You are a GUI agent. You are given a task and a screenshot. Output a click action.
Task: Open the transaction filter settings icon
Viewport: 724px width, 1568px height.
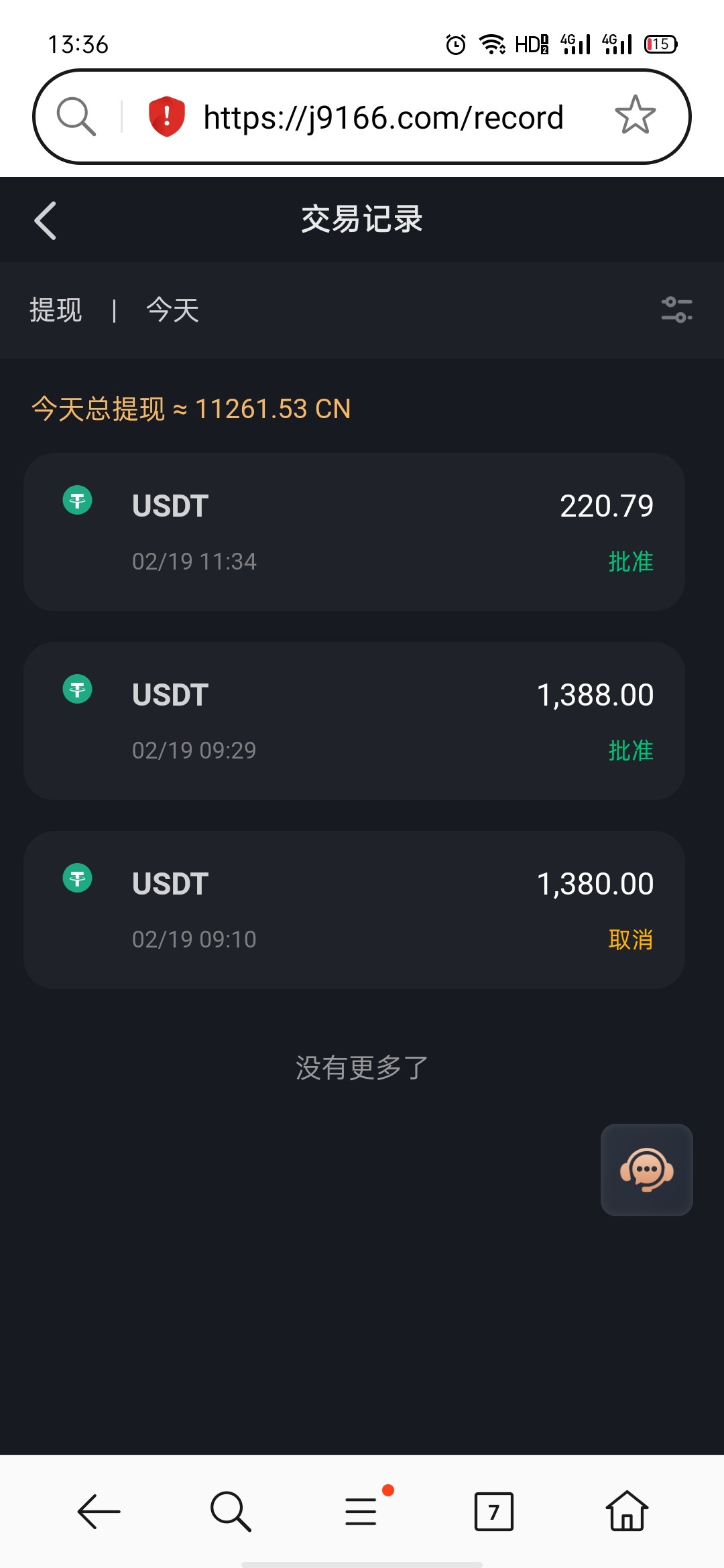click(x=676, y=310)
